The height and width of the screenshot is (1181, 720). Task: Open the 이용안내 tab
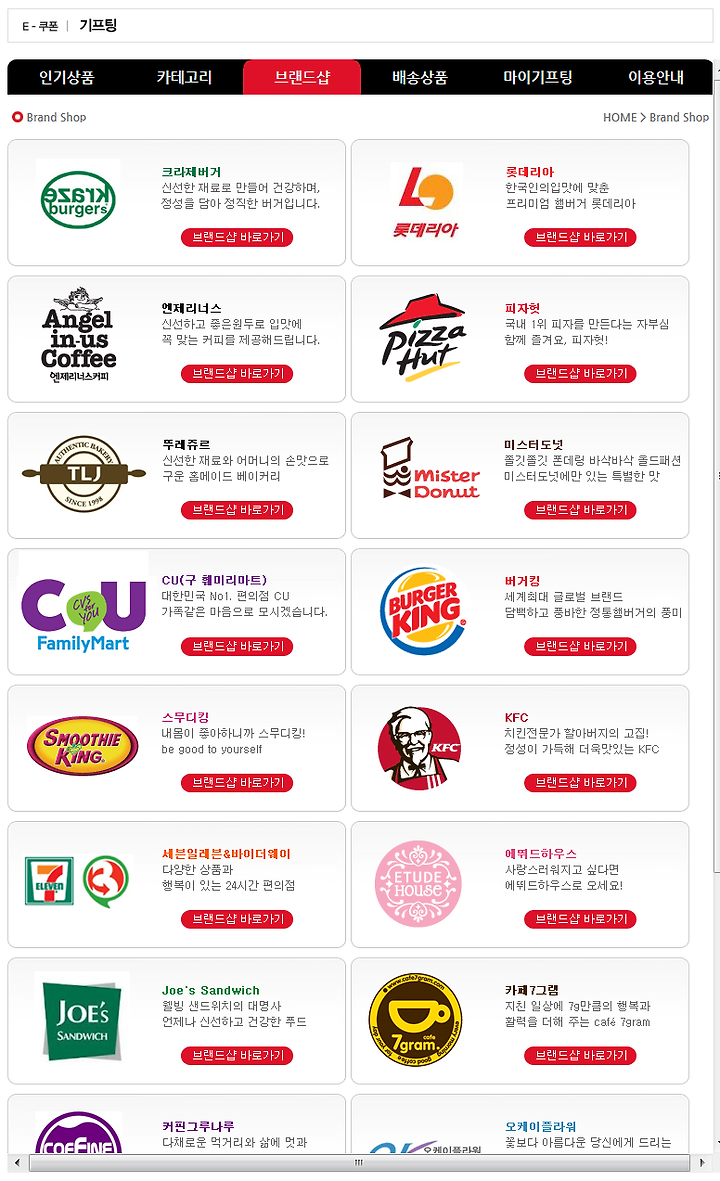coord(655,78)
